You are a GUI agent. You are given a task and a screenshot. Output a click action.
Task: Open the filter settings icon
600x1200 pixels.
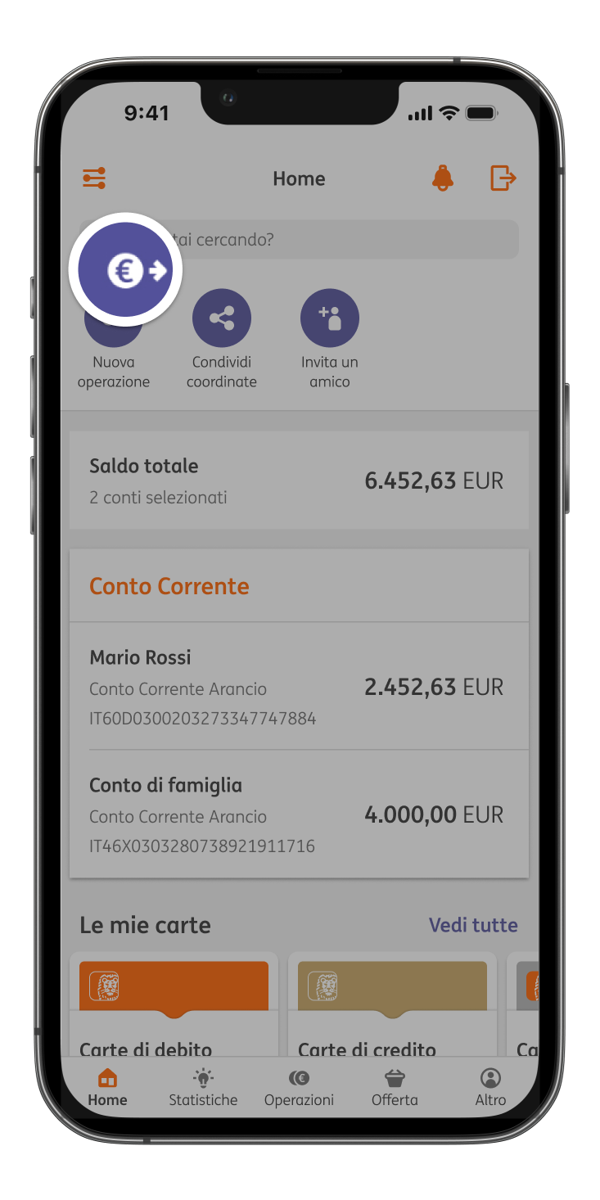pyautogui.click(x=94, y=179)
